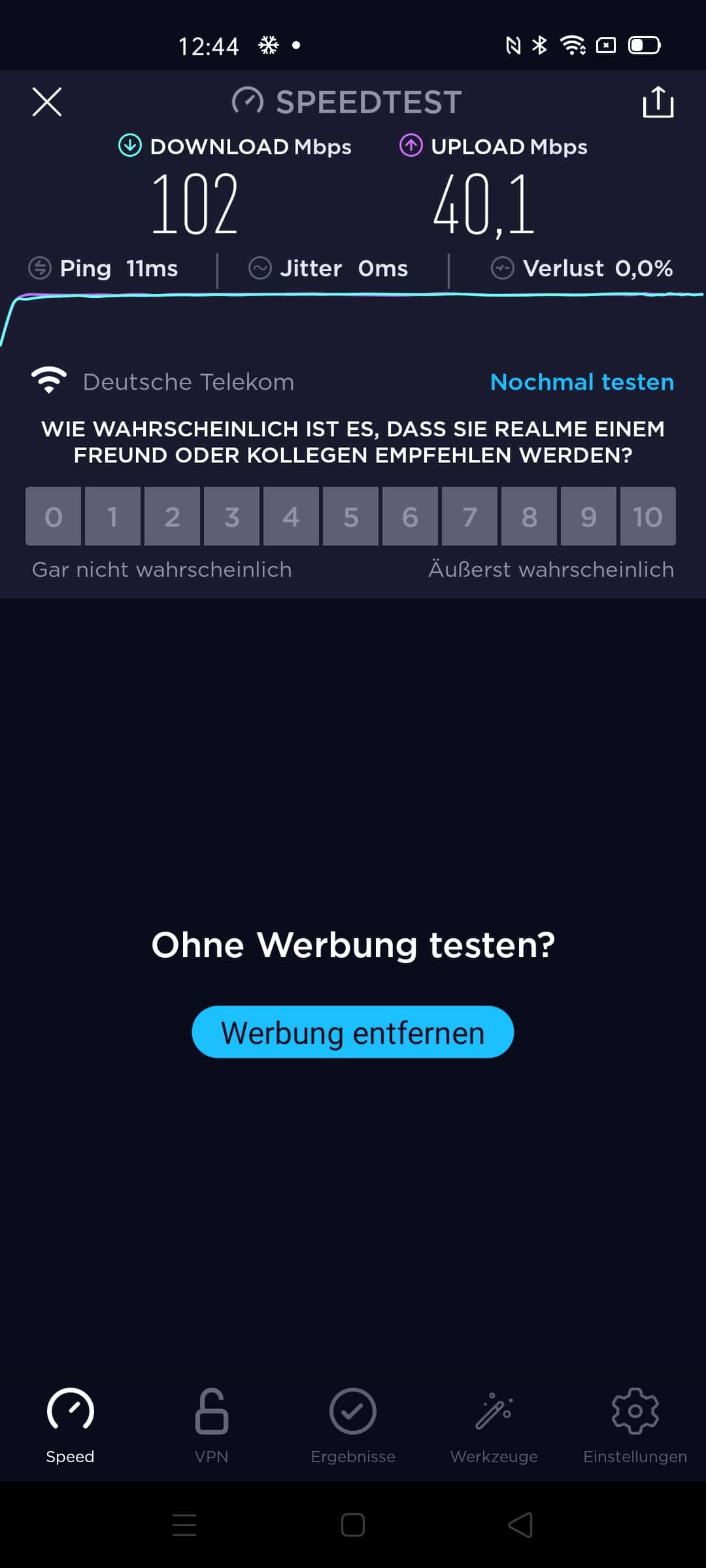Open recent apps from the navigation bar
This screenshot has height=1568, width=706.
tap(184, 1526)
